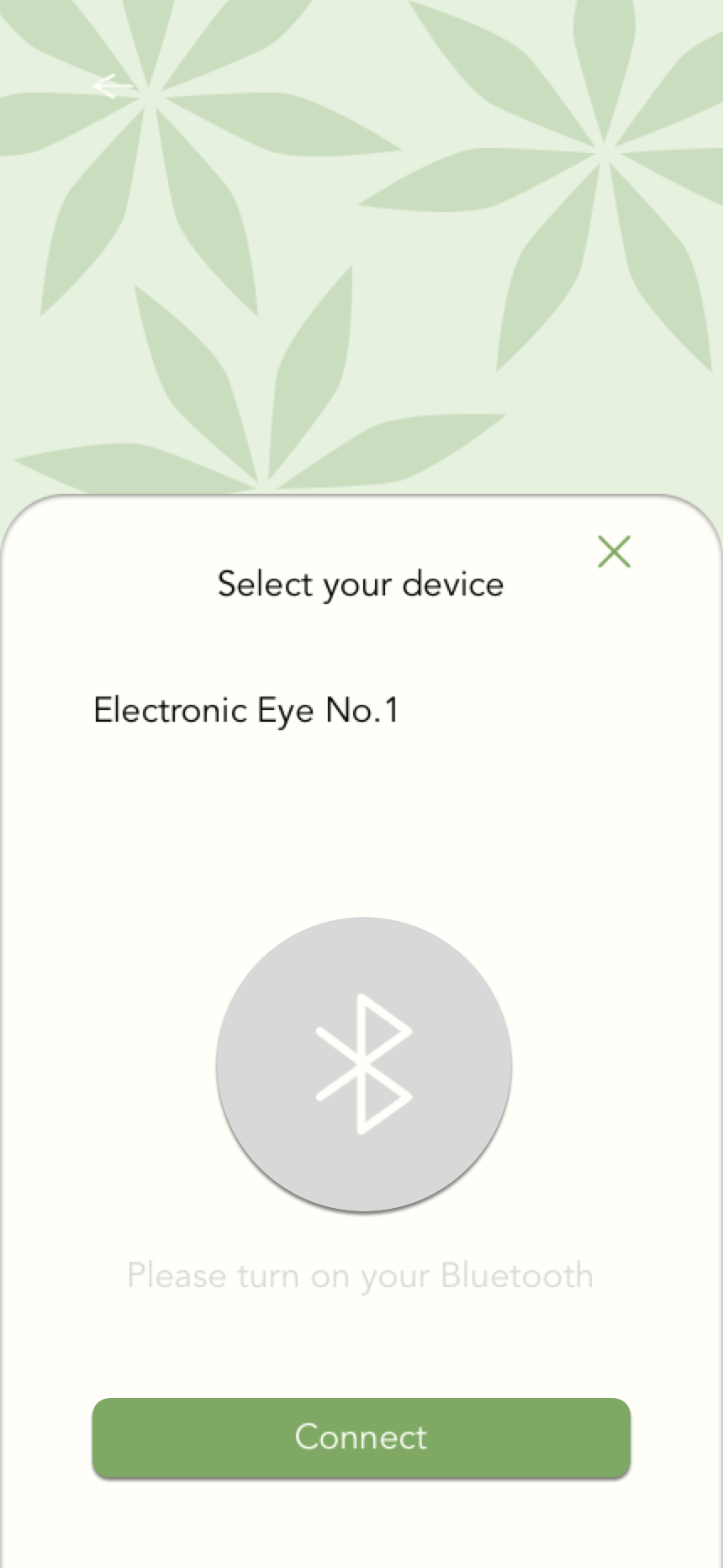Tap the Bluetooth circle button

(363, 1064)
